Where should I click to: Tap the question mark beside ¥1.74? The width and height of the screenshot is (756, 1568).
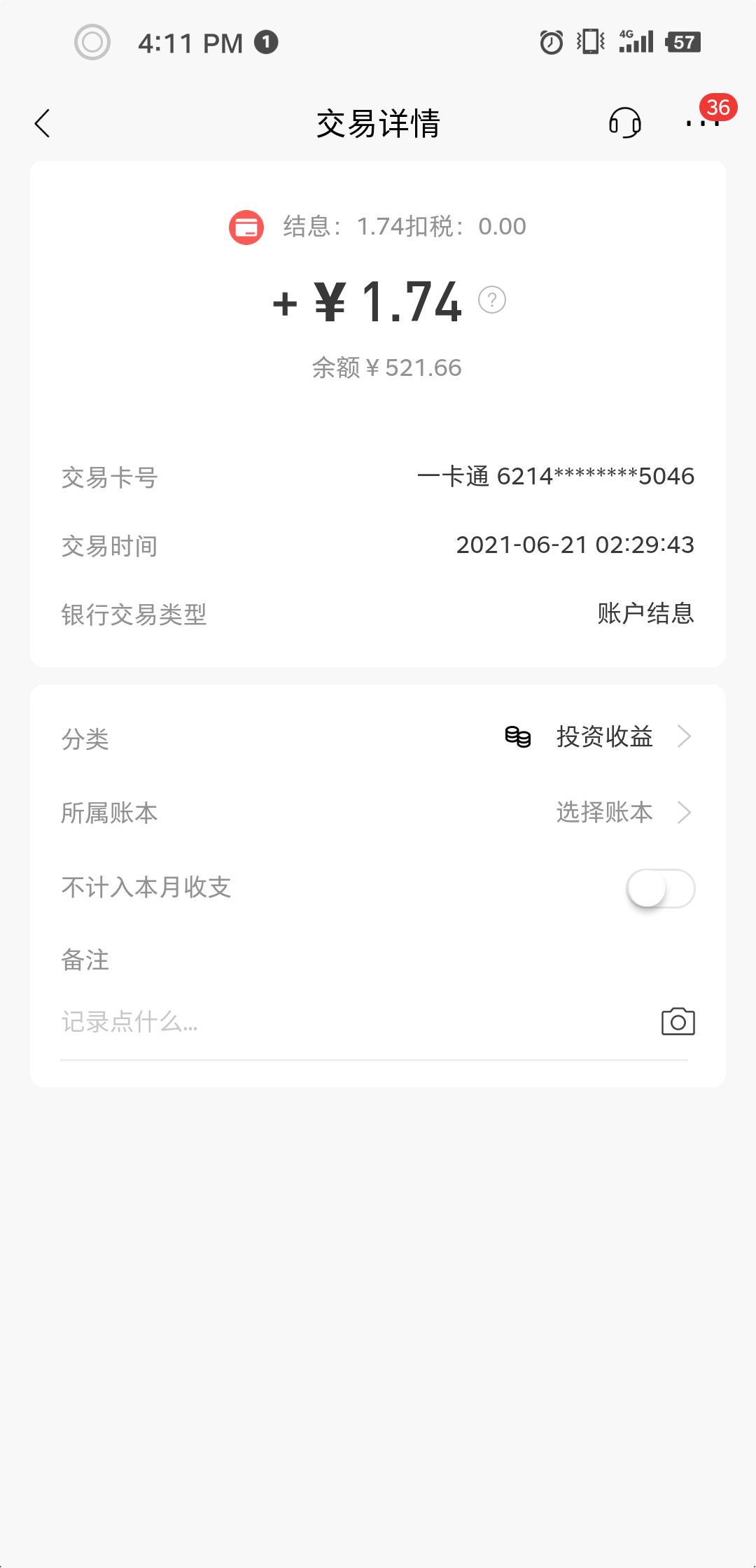pos(491,301)
